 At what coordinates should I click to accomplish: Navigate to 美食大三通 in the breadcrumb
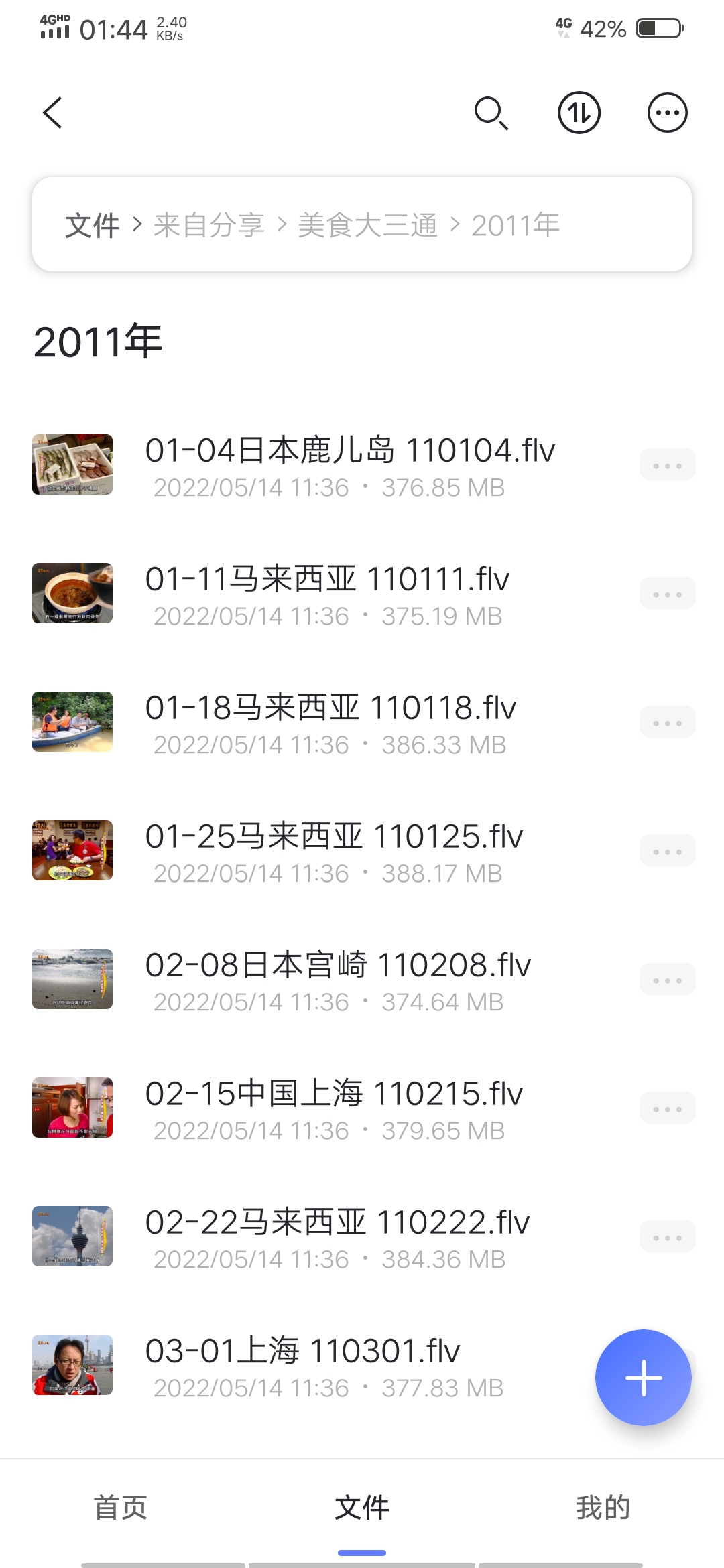[x=367, y=224]
